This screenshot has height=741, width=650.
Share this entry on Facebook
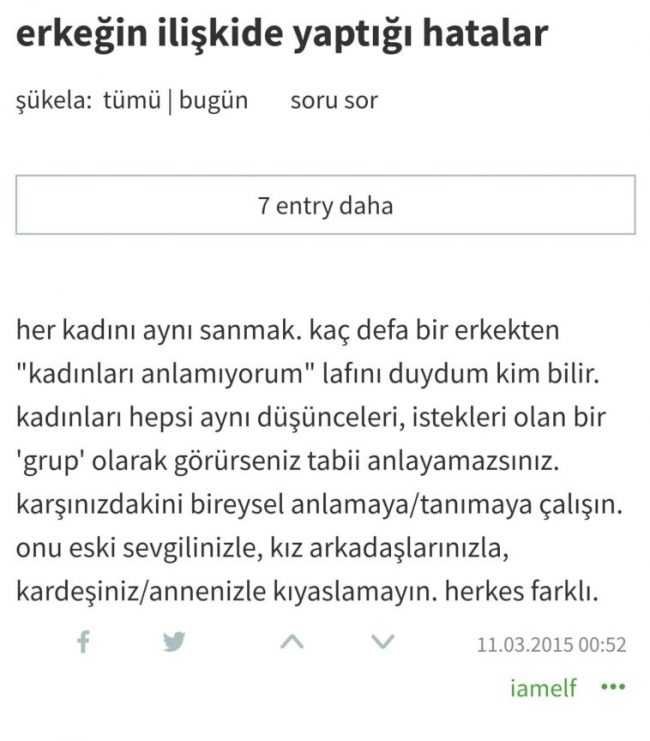84,643
